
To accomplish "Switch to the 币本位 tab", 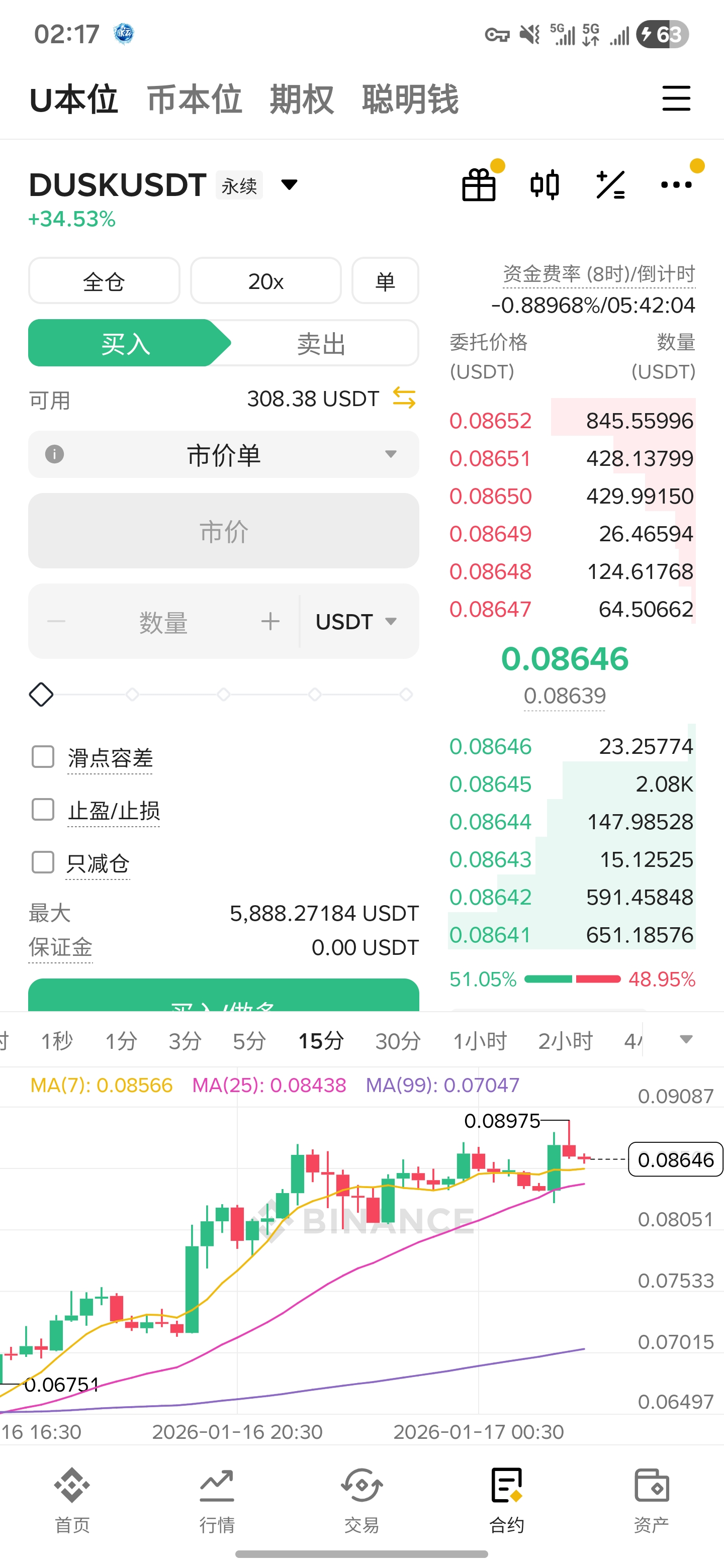I will pos(194,99).
